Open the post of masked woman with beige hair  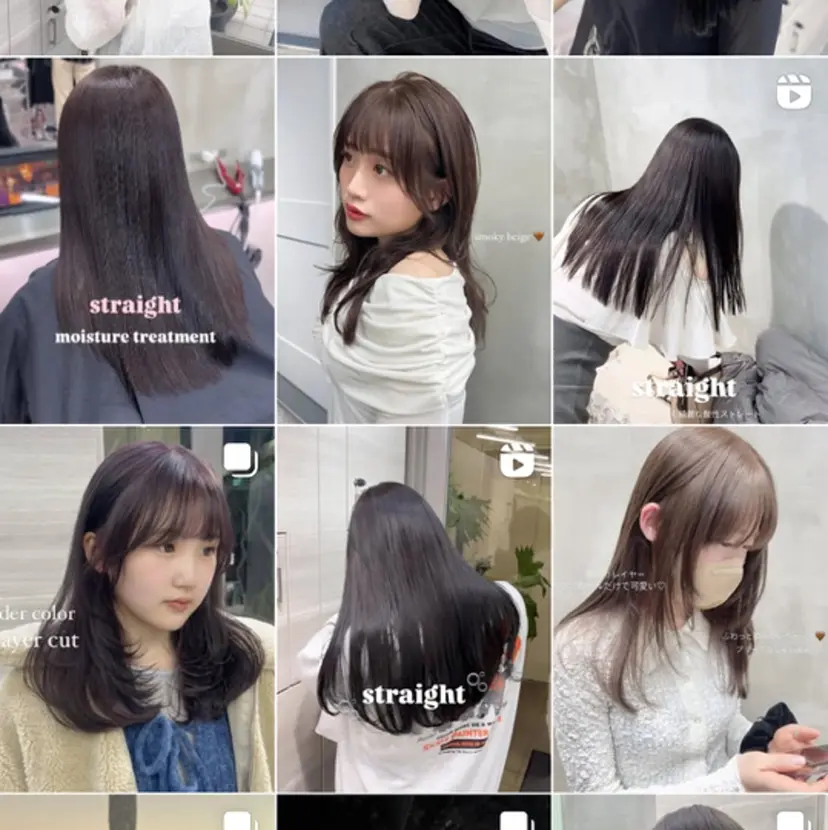(690, 609)
